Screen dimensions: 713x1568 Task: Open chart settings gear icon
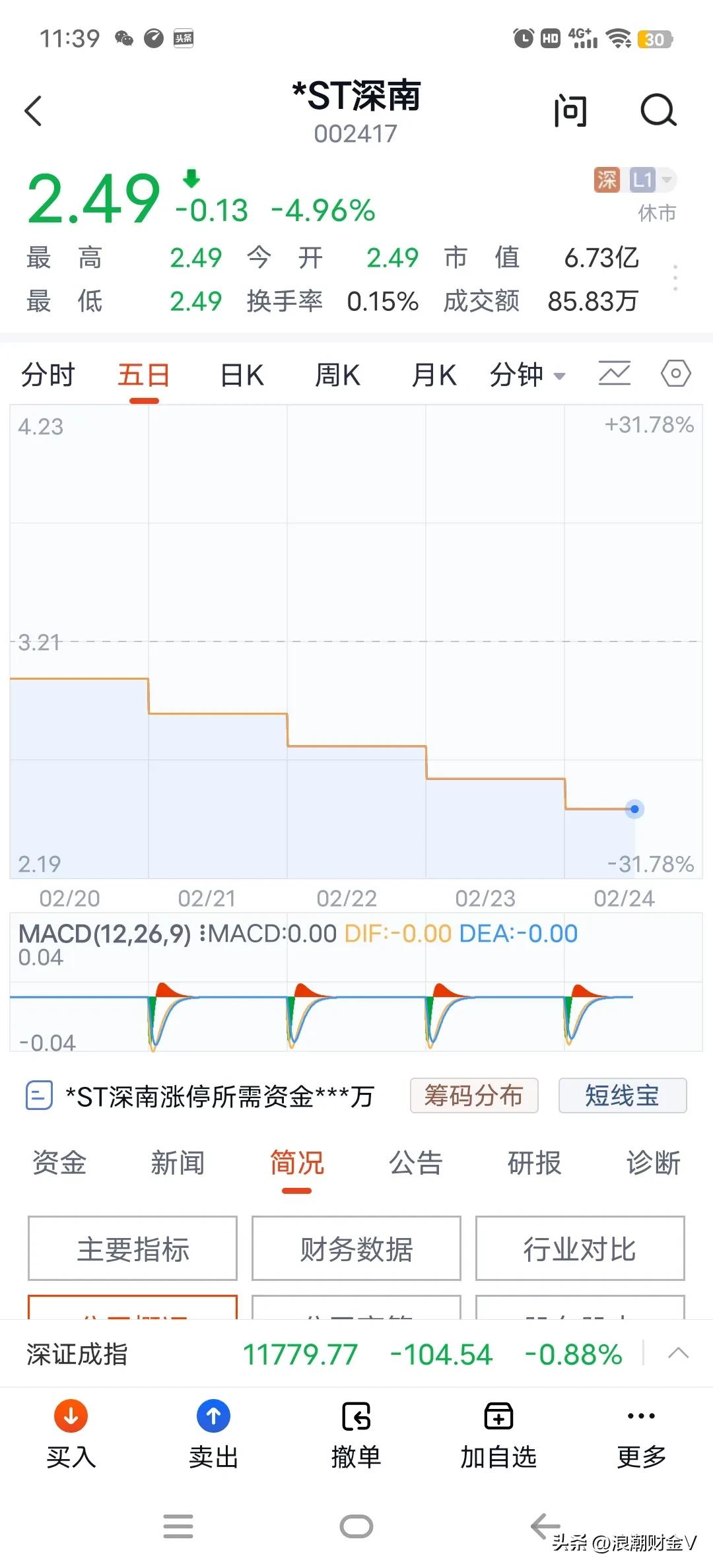tap(675, 374)
